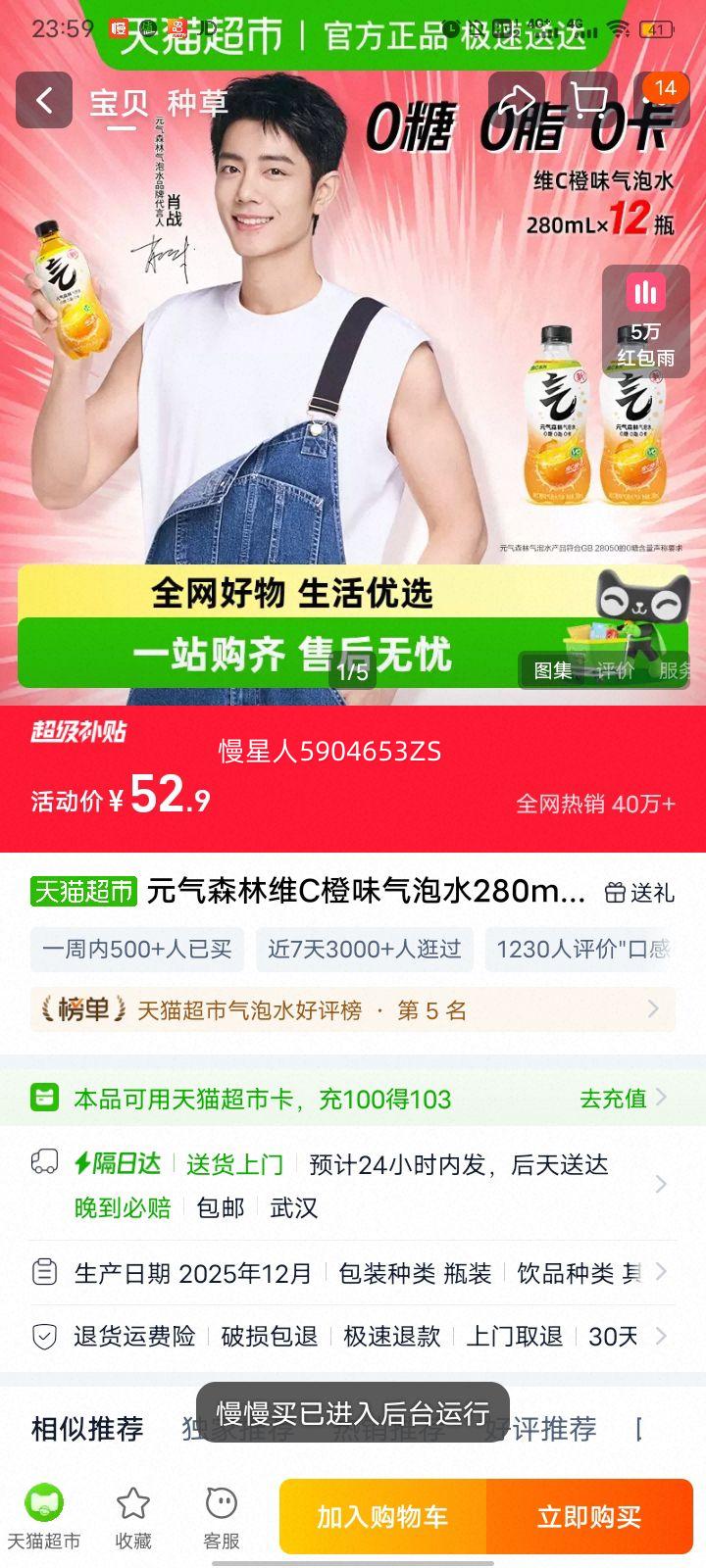The height and width of the screenshot is (1568, 706).
Task: Open 去充值 to recharge the supermarket card
Action: tap(611, 1099)
